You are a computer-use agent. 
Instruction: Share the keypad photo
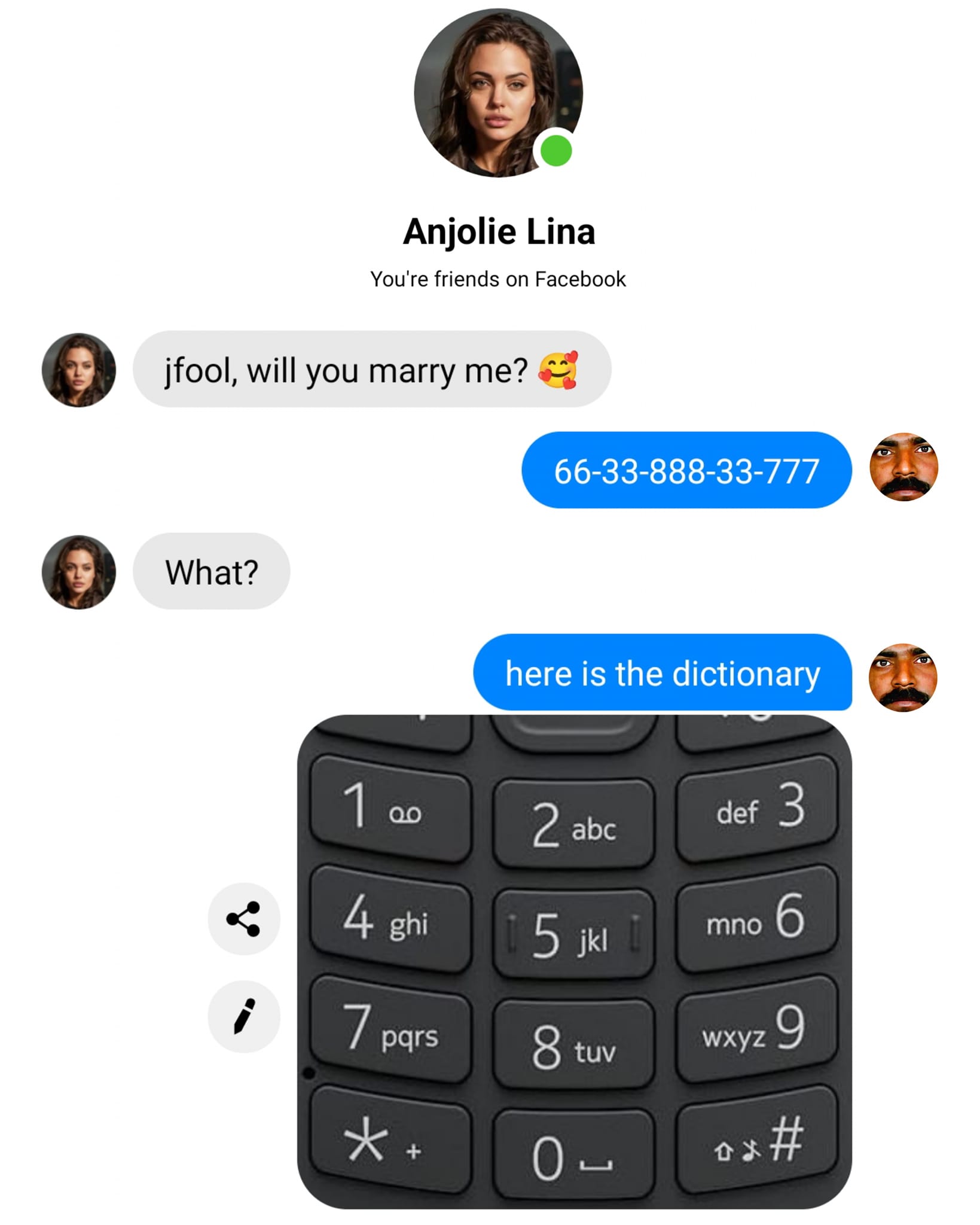pyautogui.click(x=243, y=918)
